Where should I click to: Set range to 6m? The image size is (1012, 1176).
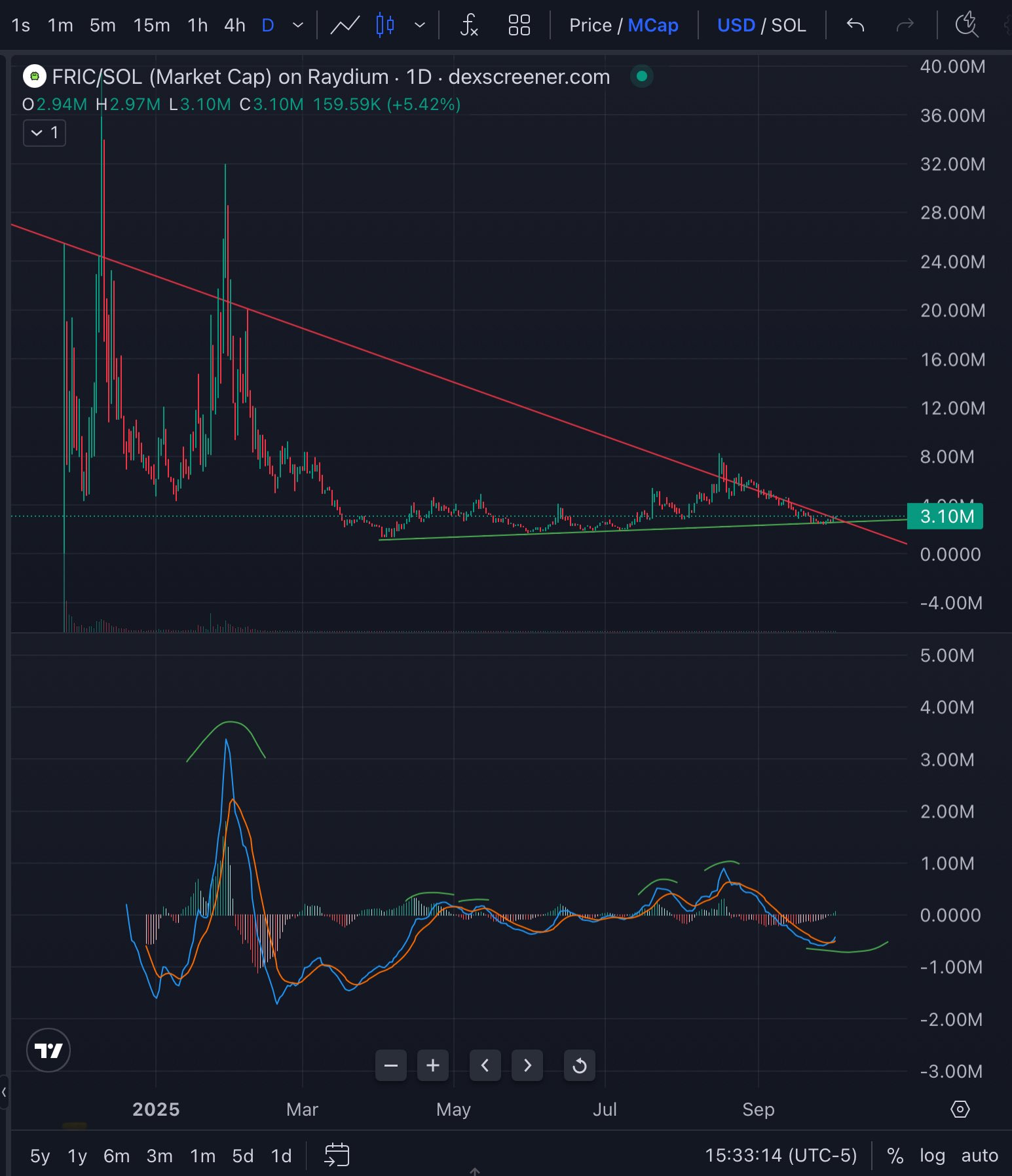(x=117, y=1156)
